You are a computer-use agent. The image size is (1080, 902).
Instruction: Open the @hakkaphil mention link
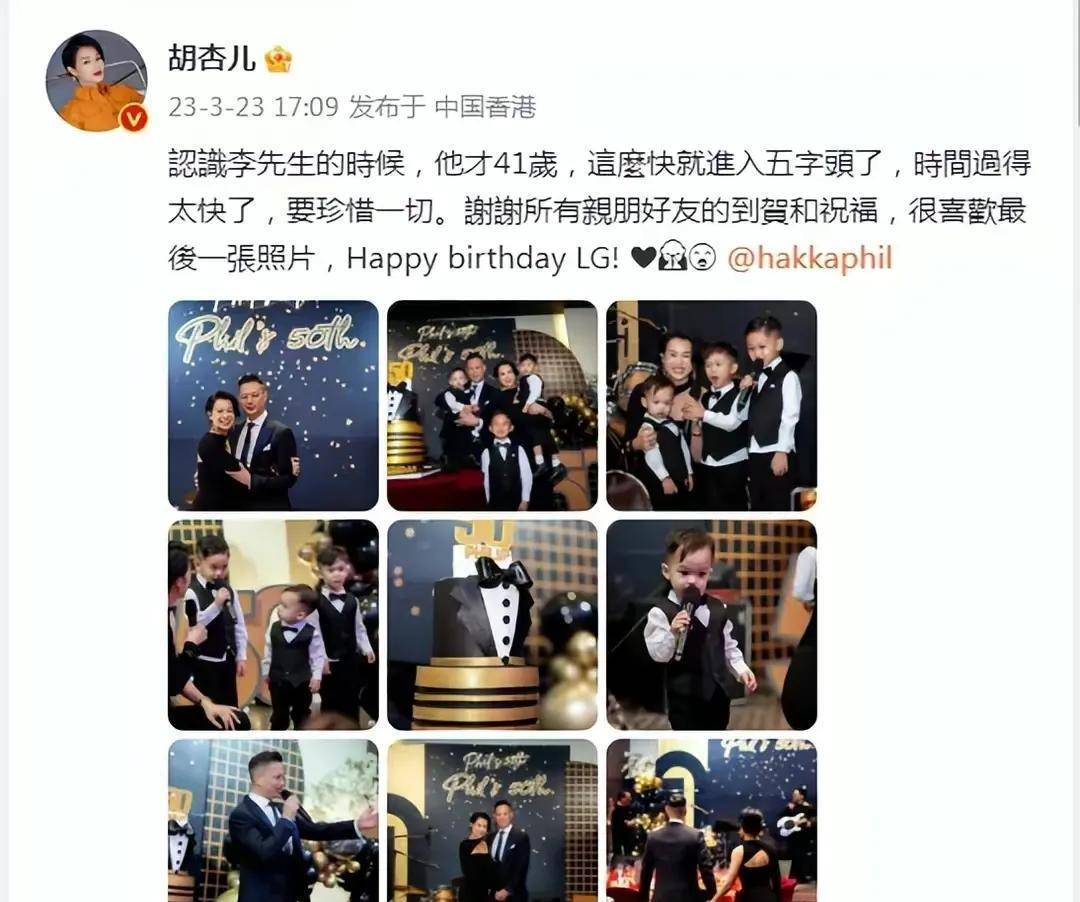pos(809,258)
